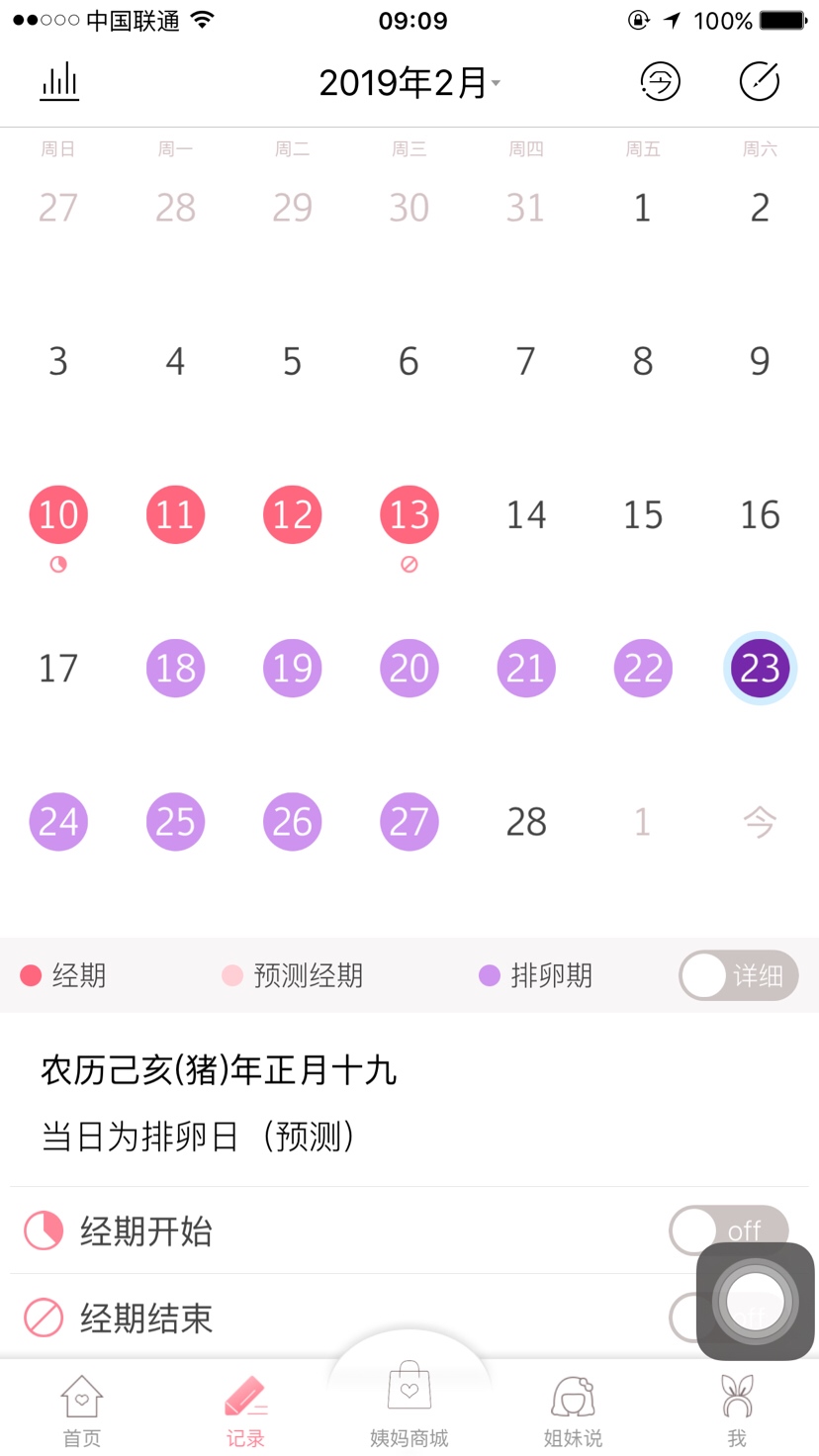Open the edit pencil icon
819x1456 pixels.
pyautogui.click(x=760, y=81)
